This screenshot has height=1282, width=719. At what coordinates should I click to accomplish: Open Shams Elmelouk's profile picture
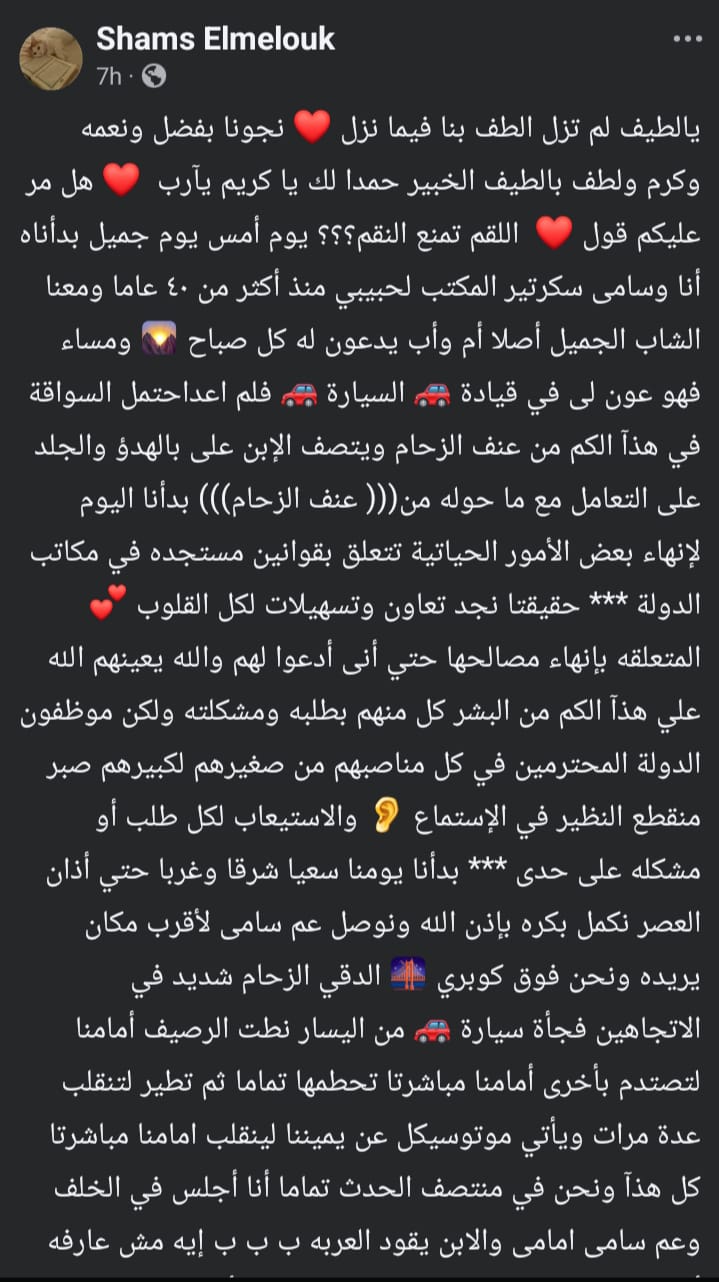[x=51, y=58]
